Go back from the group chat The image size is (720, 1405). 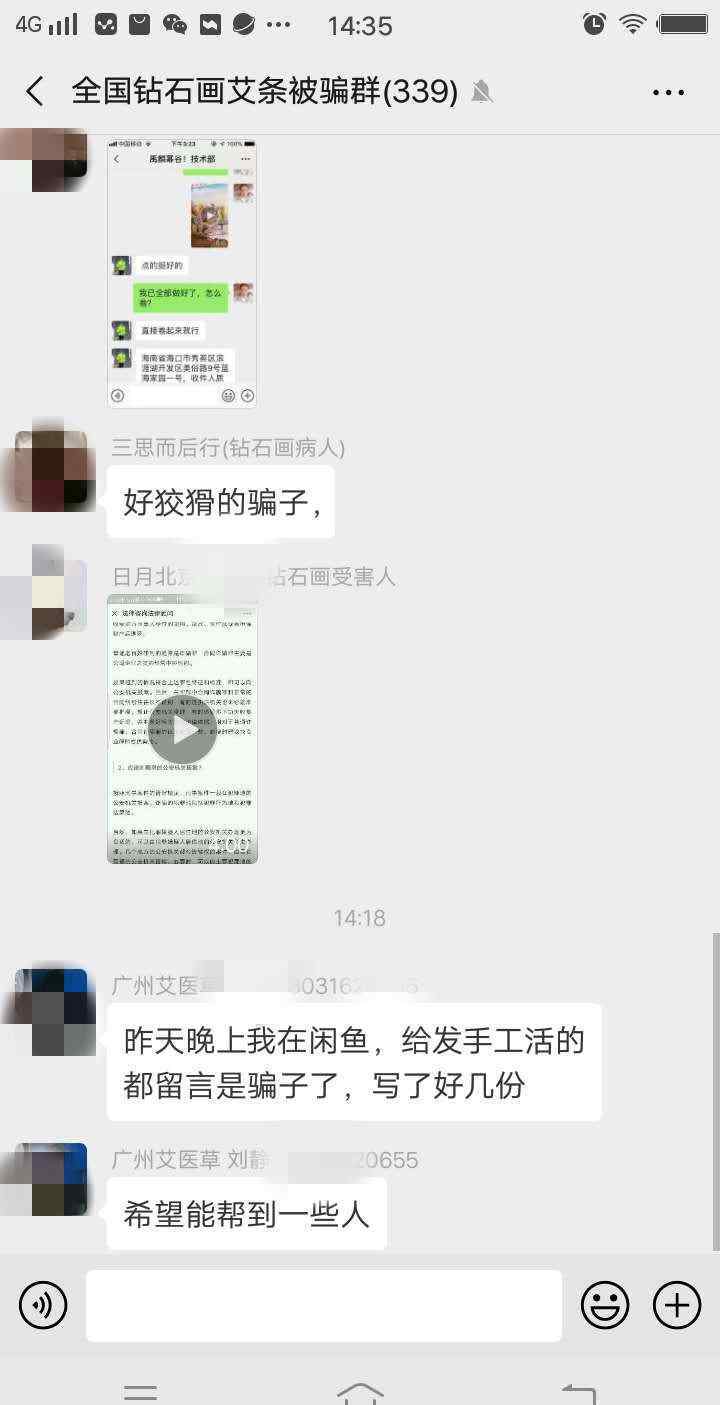35,92
